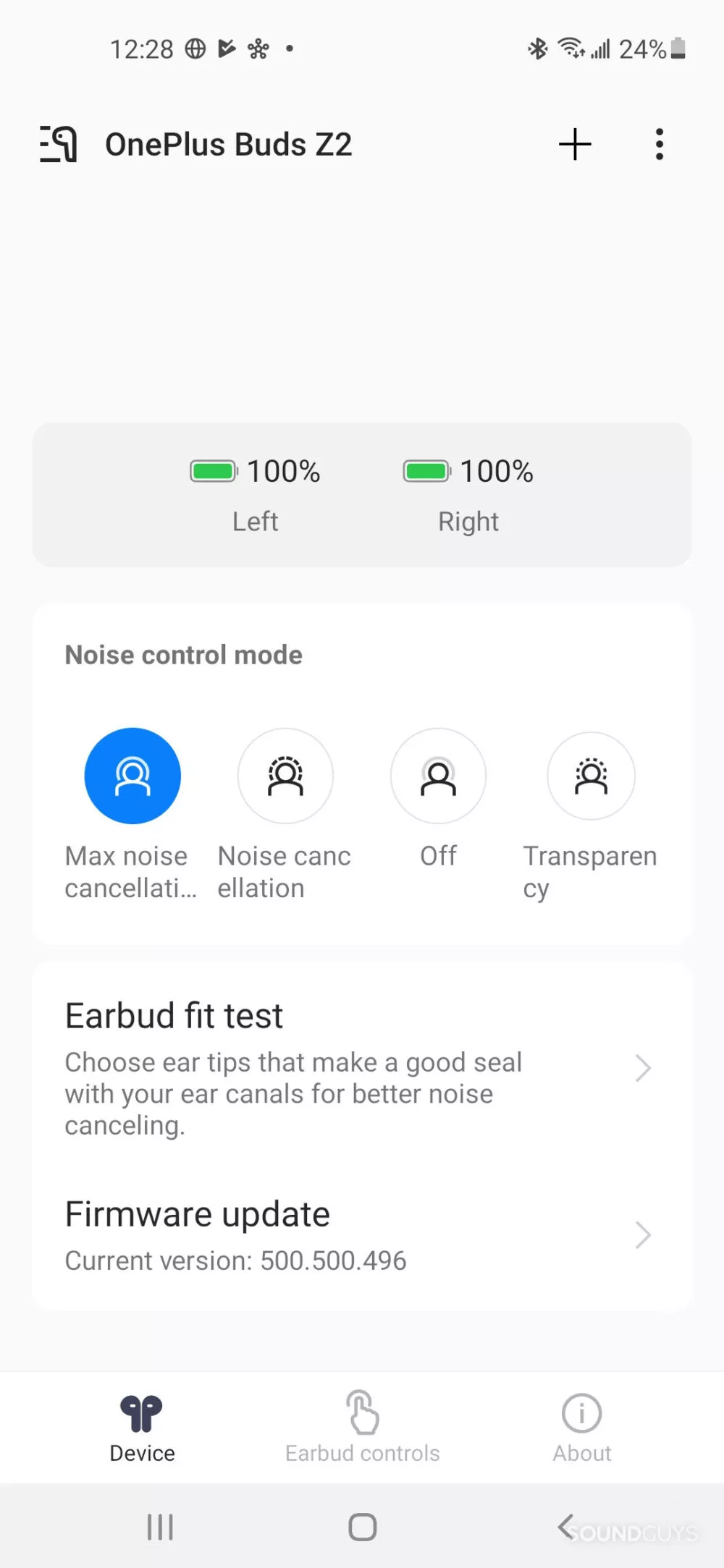Select Max noise cancellation mode
This screenshot has width=724, height=1568.
tap(132, 776)
